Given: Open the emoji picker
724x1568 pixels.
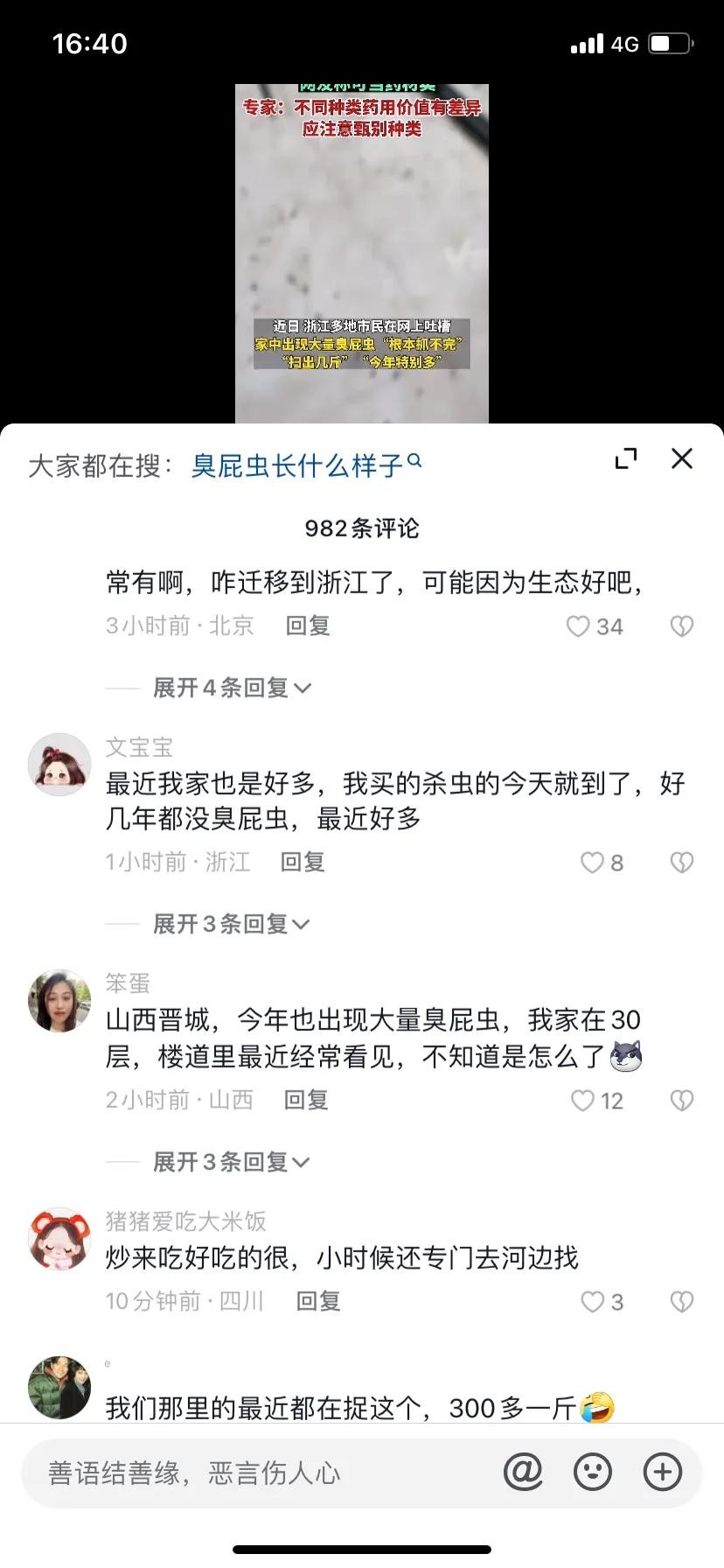Looking at the screenshot, I should pos(593,1473).
